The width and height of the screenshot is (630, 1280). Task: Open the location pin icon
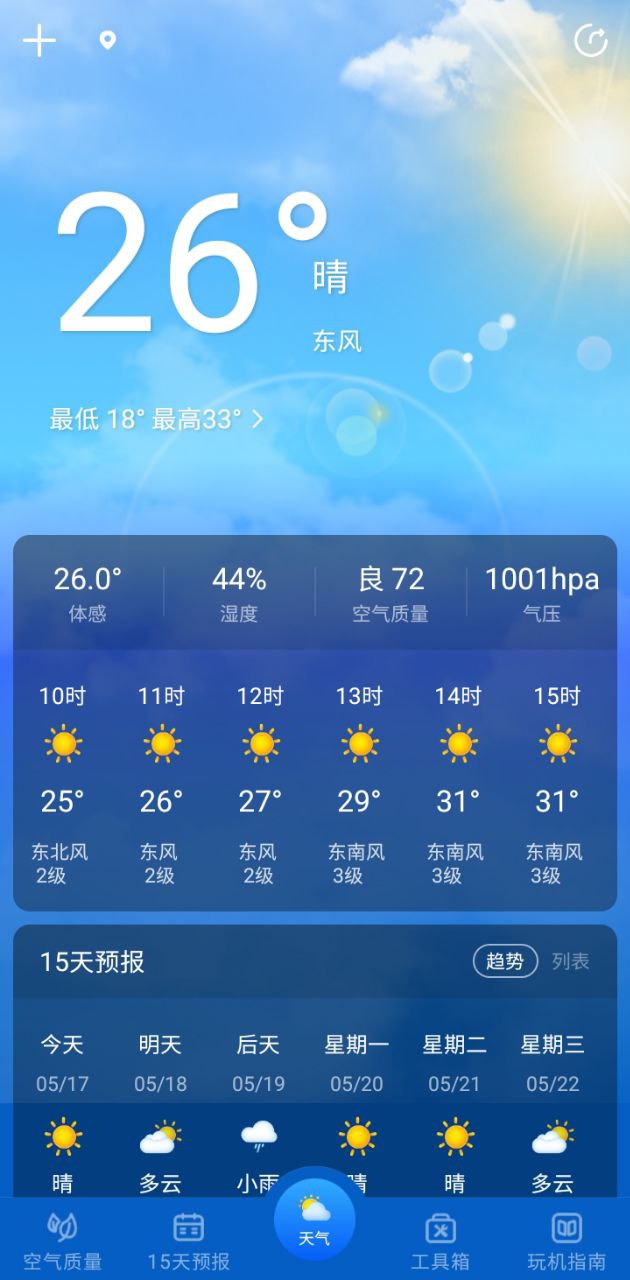[x=108, y=41]
